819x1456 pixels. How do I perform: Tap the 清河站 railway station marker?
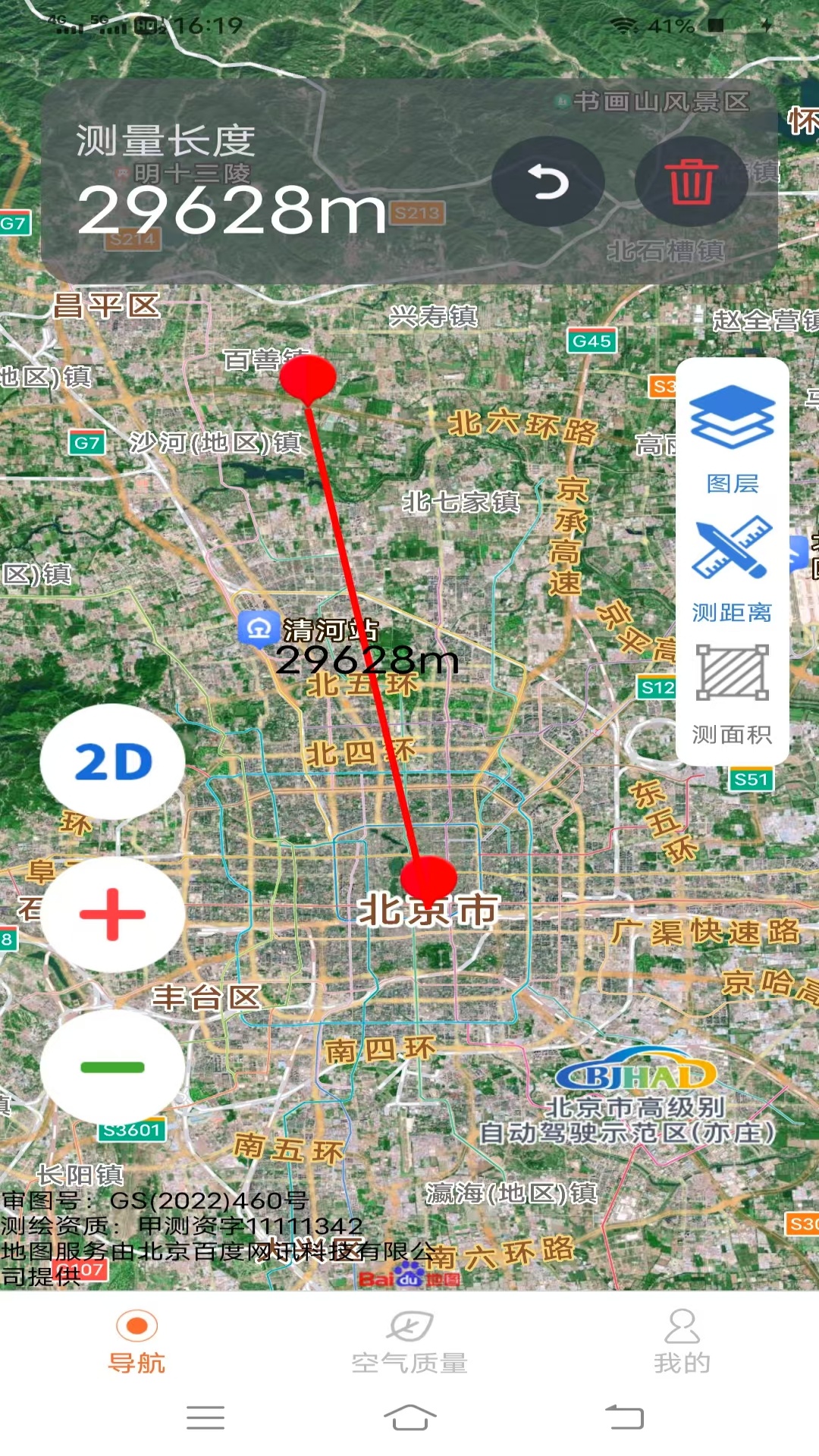pyautogui.click(x=259, y=629)
